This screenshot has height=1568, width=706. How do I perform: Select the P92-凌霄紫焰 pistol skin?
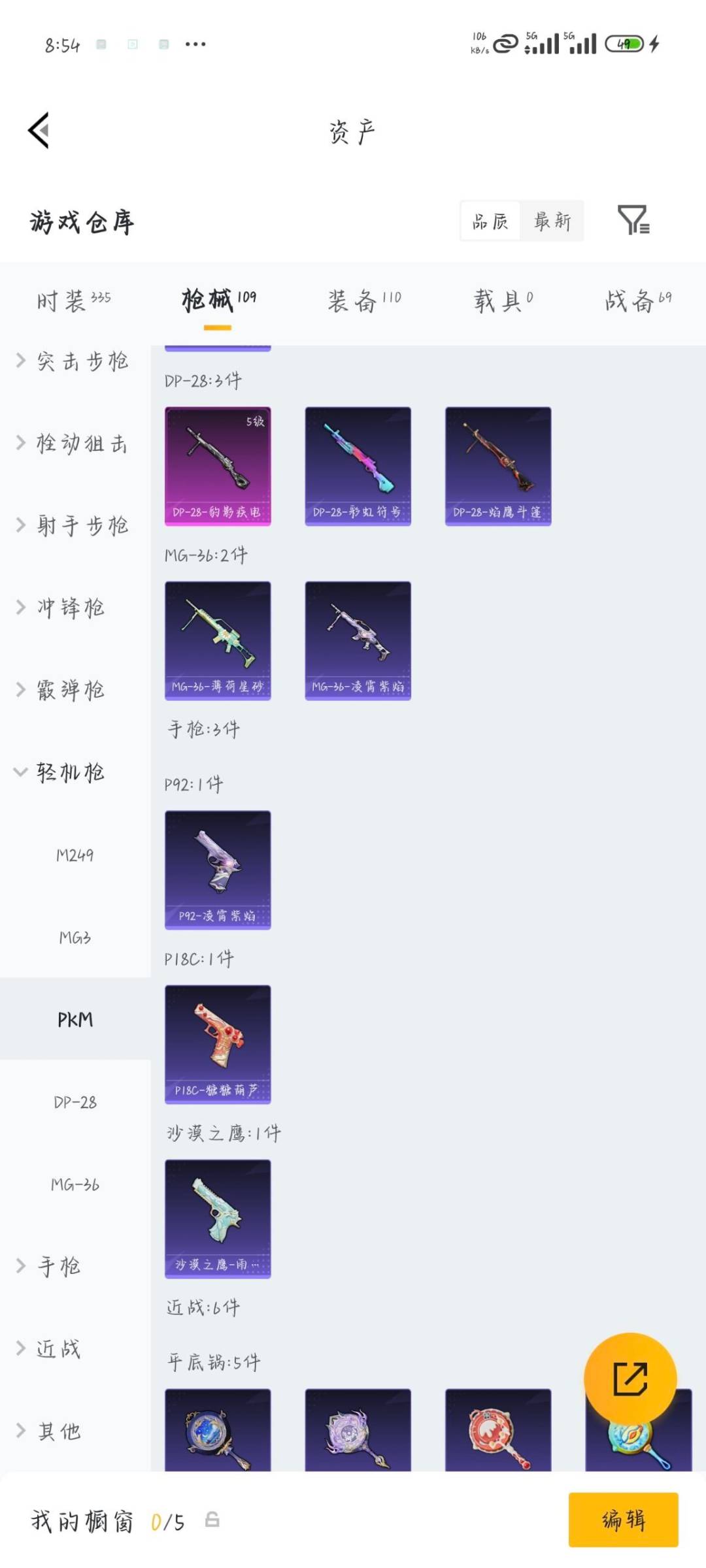218,869
